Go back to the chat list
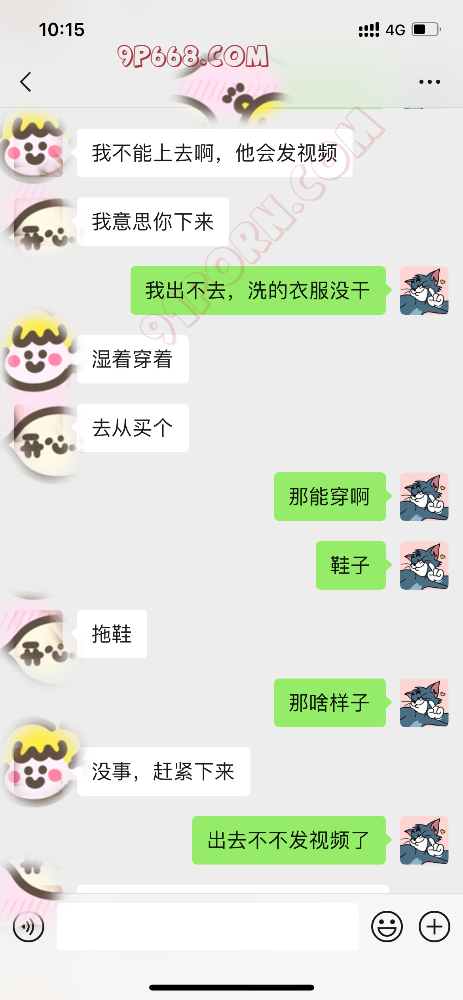This screenshot has width=463, height=1000. (x=26, y=82)
